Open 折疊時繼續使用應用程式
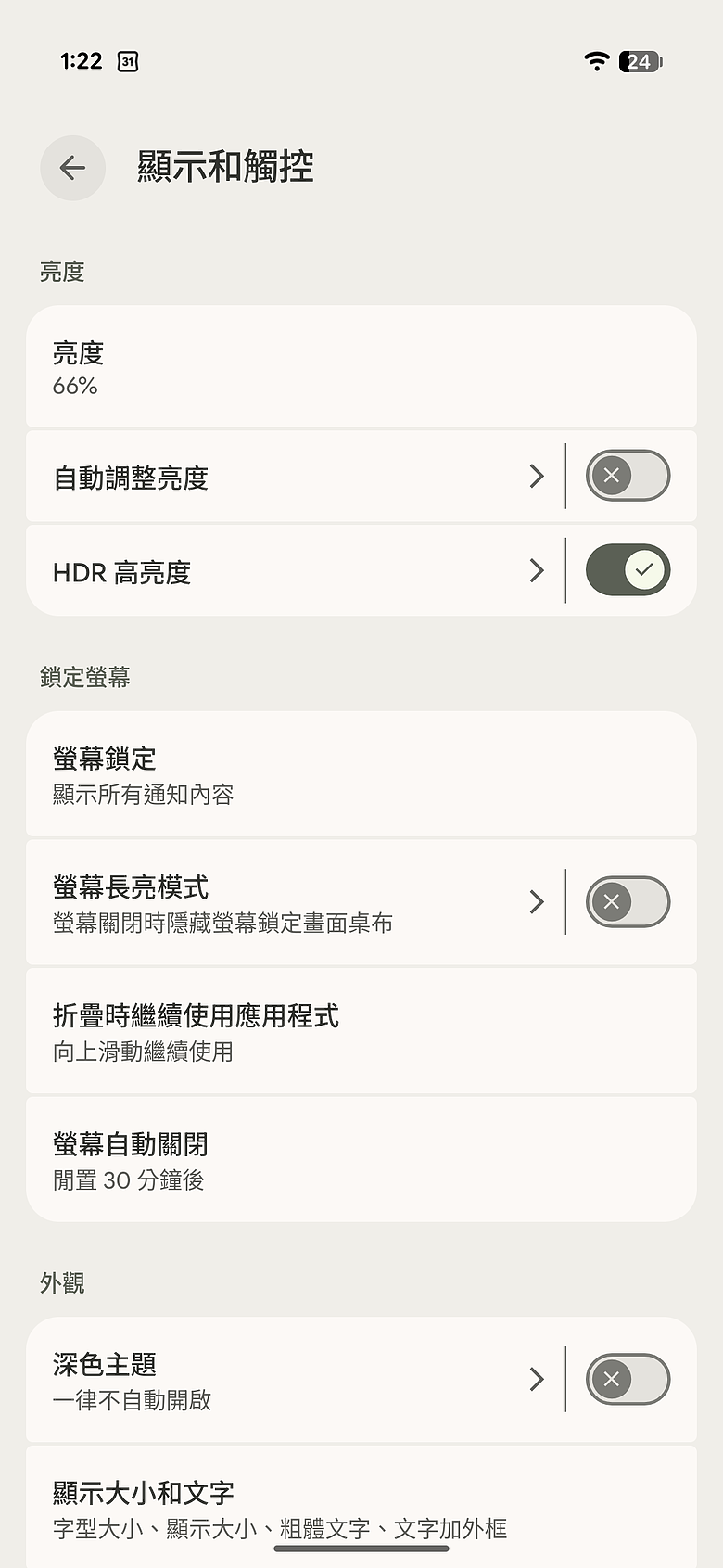This screenshot has height=1568, width=723. pos(361,1031)
